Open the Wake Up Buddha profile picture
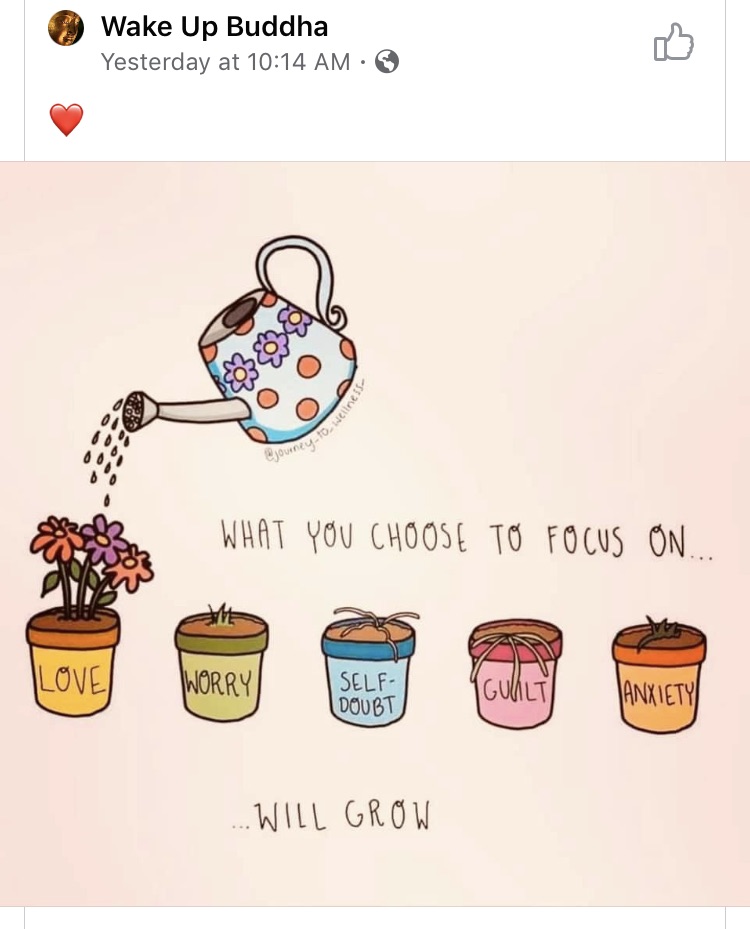The image size is (750, 929). click(x=66, y=28)
